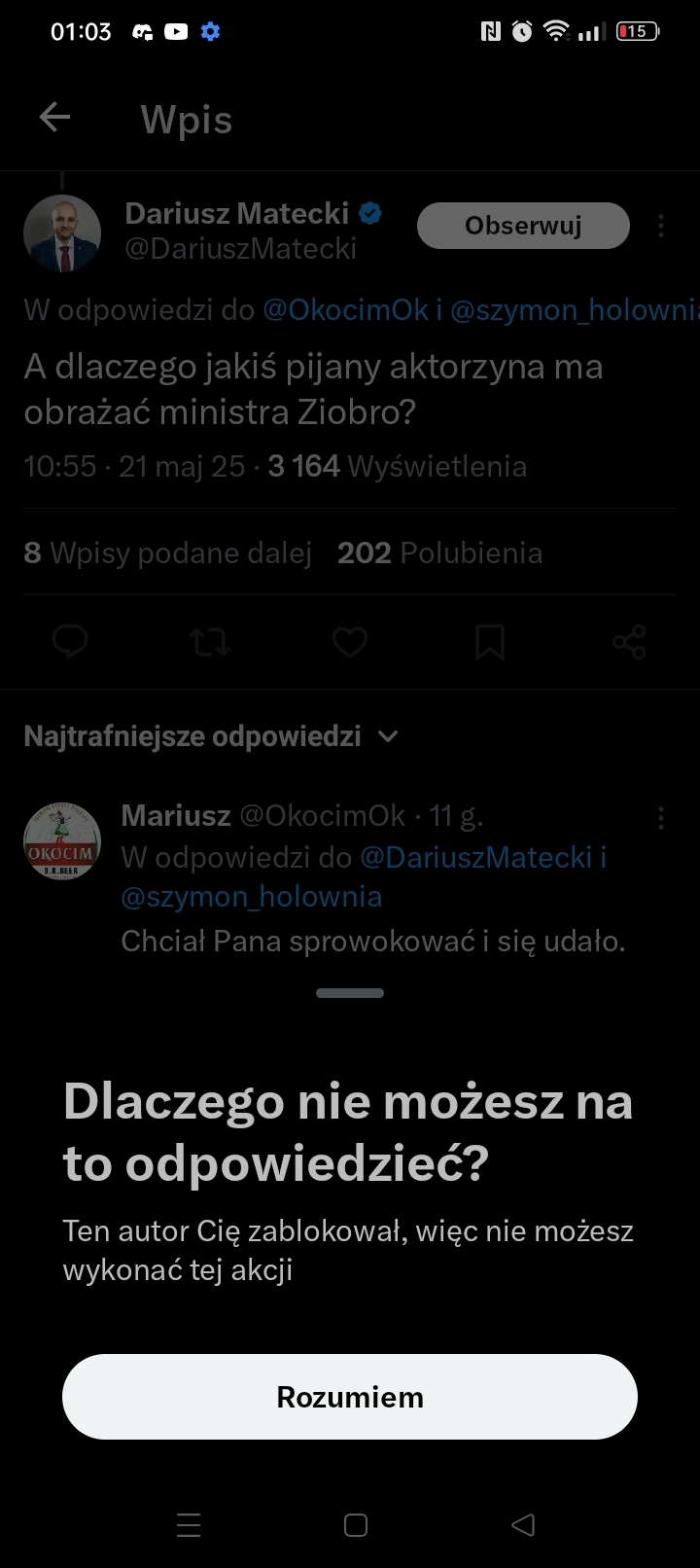Tap the Rozumiem button
700x1568 pixels.
(x=350, y=1397)
